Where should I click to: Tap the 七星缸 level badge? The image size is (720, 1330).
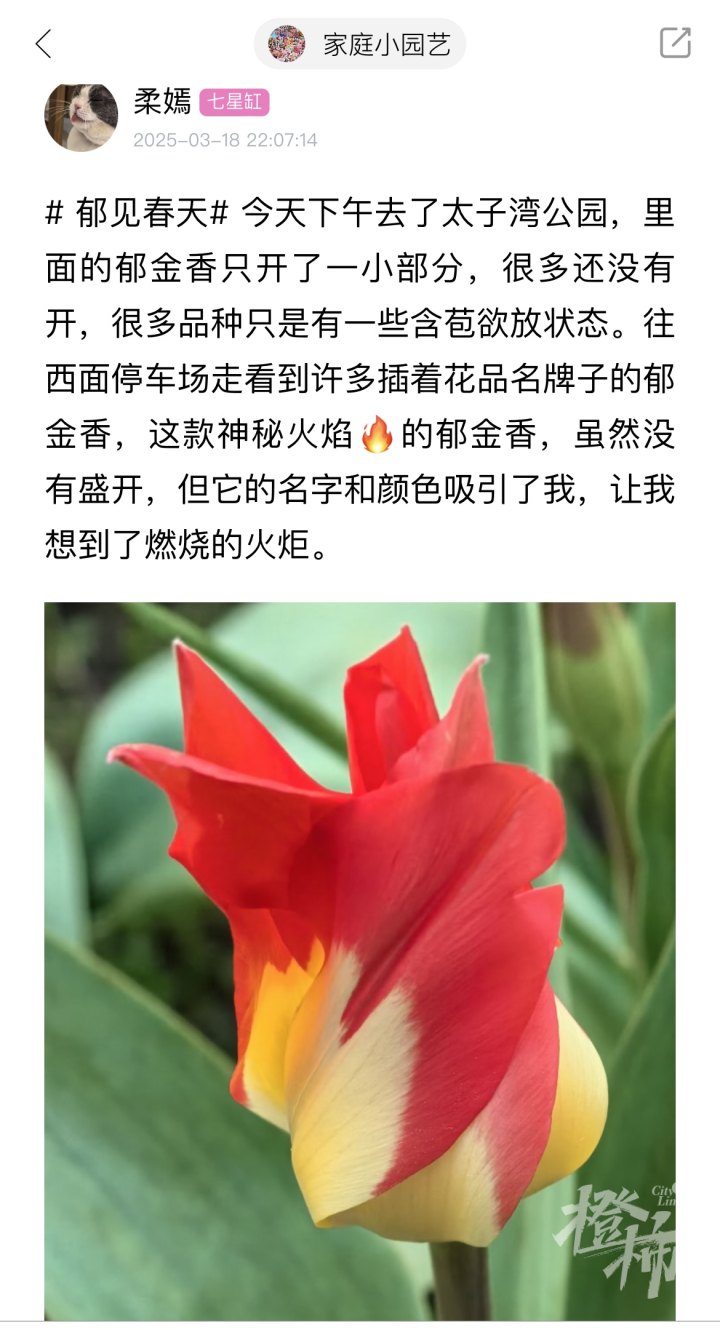[234, 102]
